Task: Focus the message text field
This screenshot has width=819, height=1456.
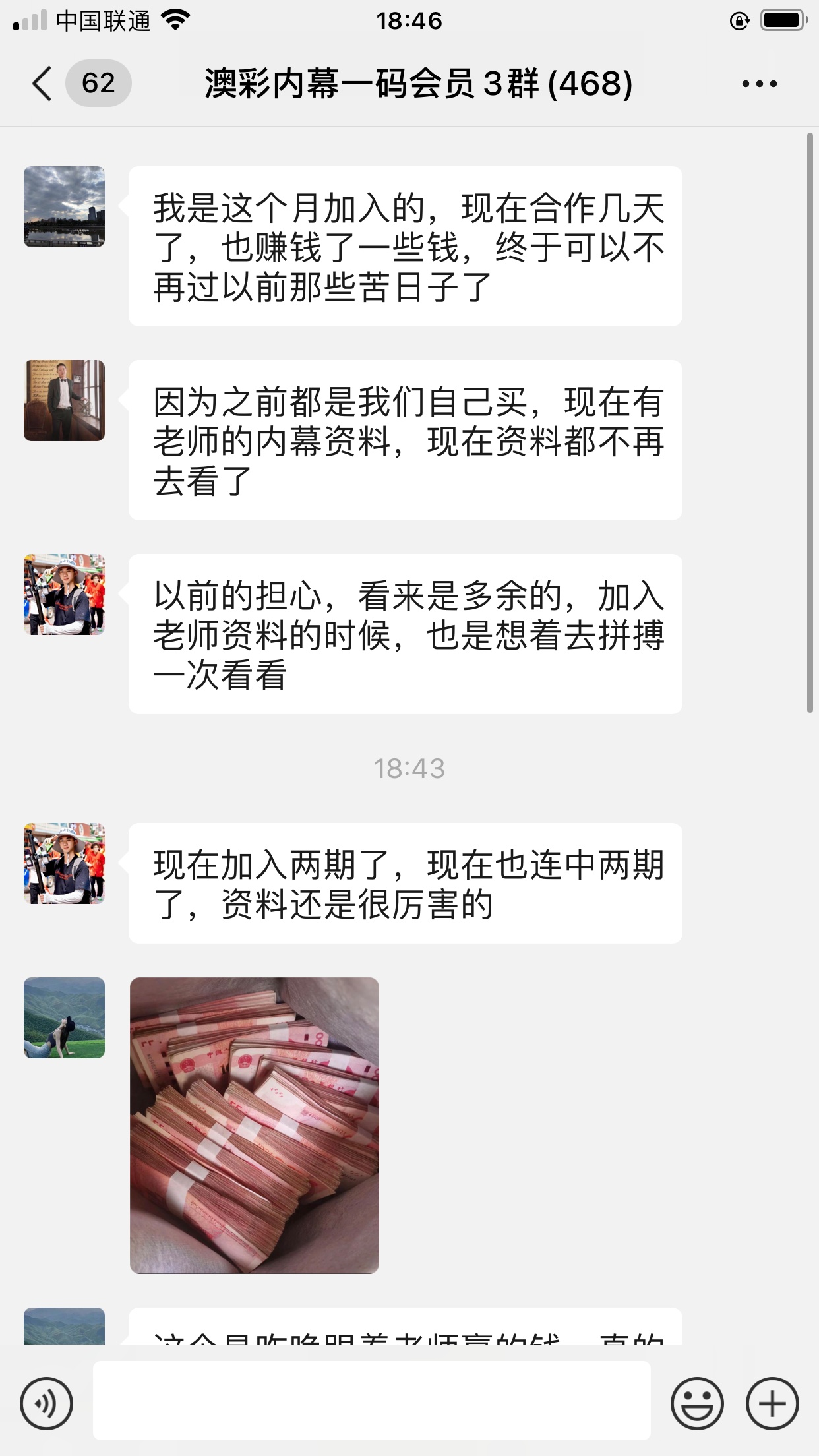Action: click(371, 1400)
